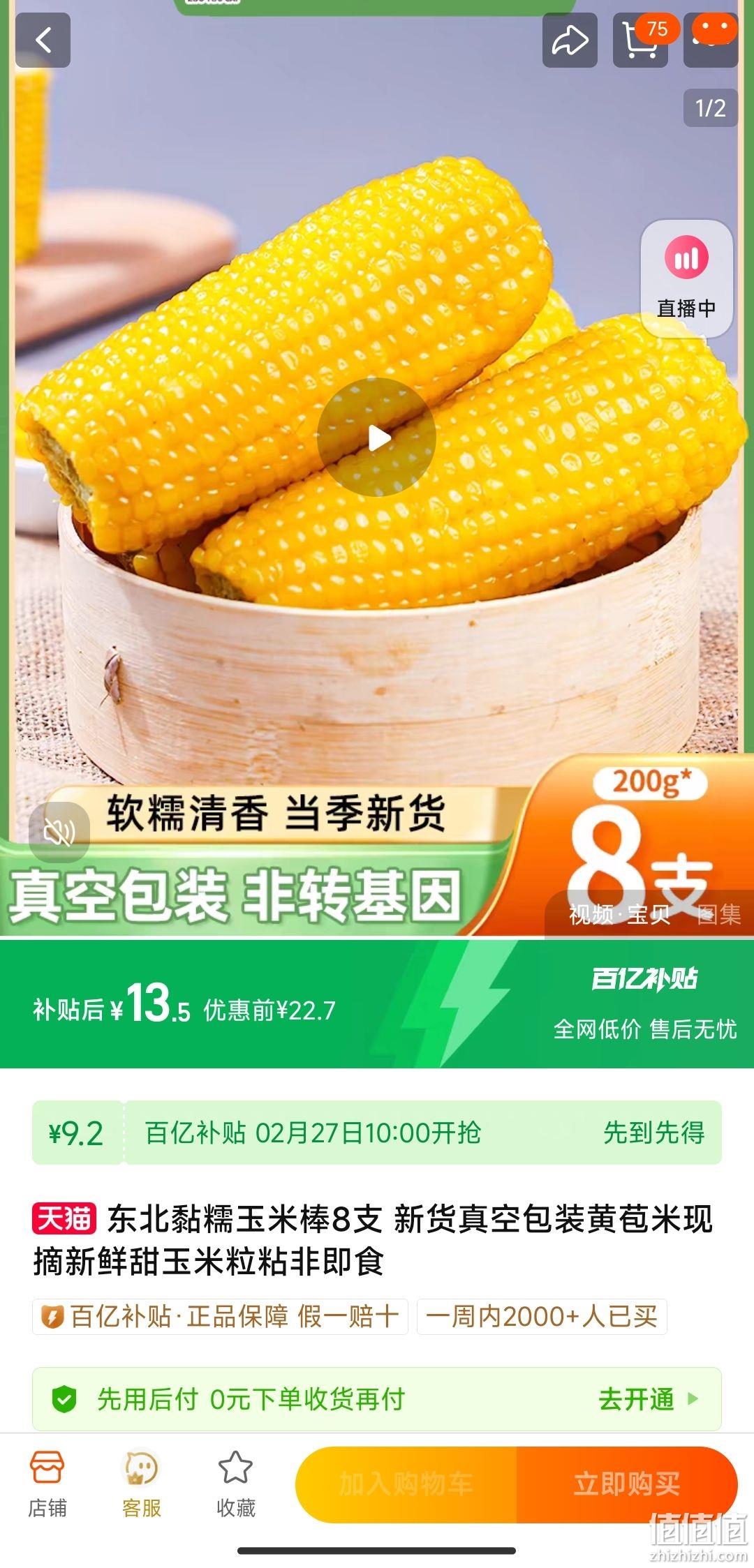
Task: Open the ¥9.2 百亿补贴 promotion banner
Action: click(x=377, y=1132)
